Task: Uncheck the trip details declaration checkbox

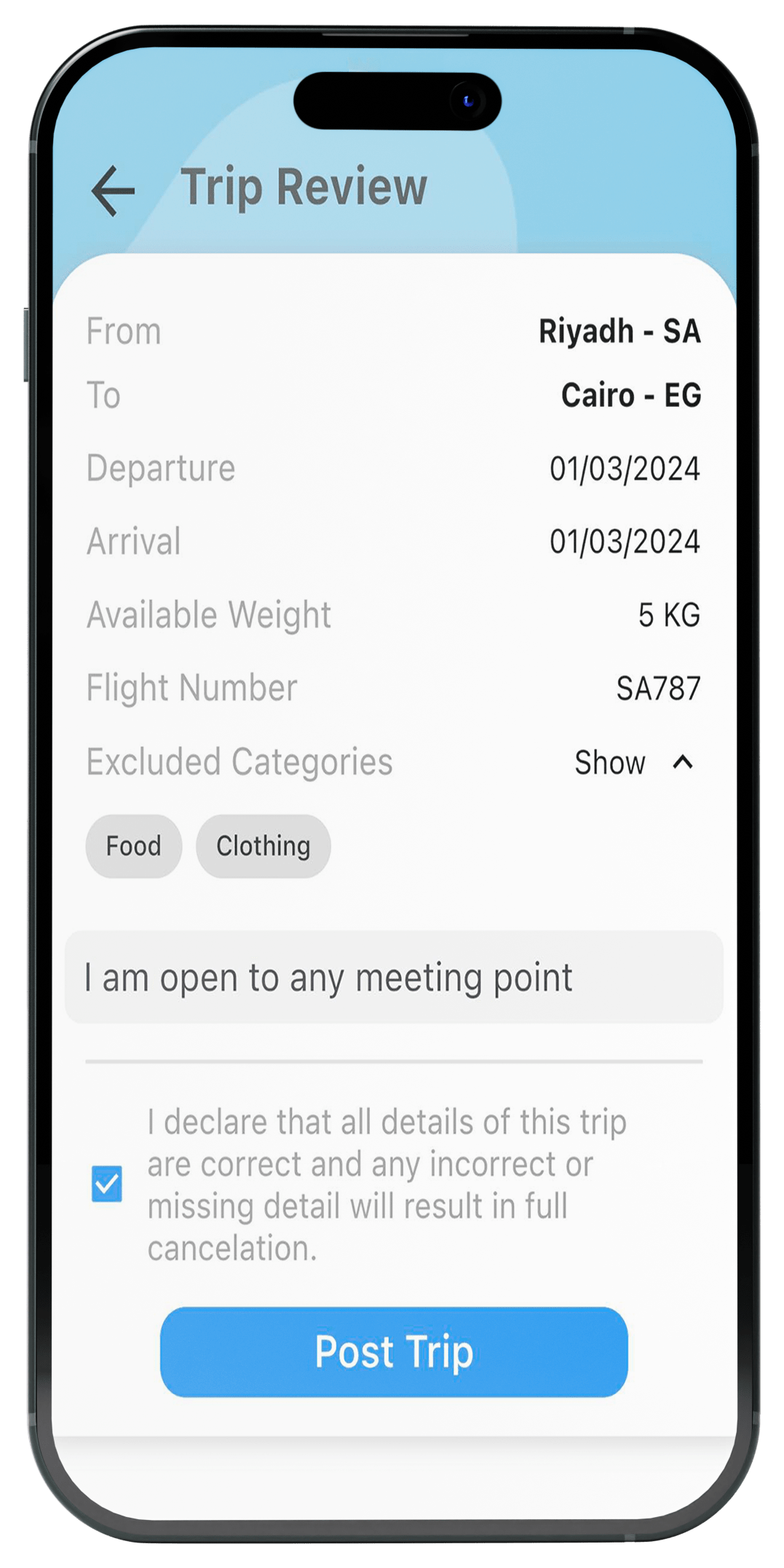Action: click(107, 1184)
